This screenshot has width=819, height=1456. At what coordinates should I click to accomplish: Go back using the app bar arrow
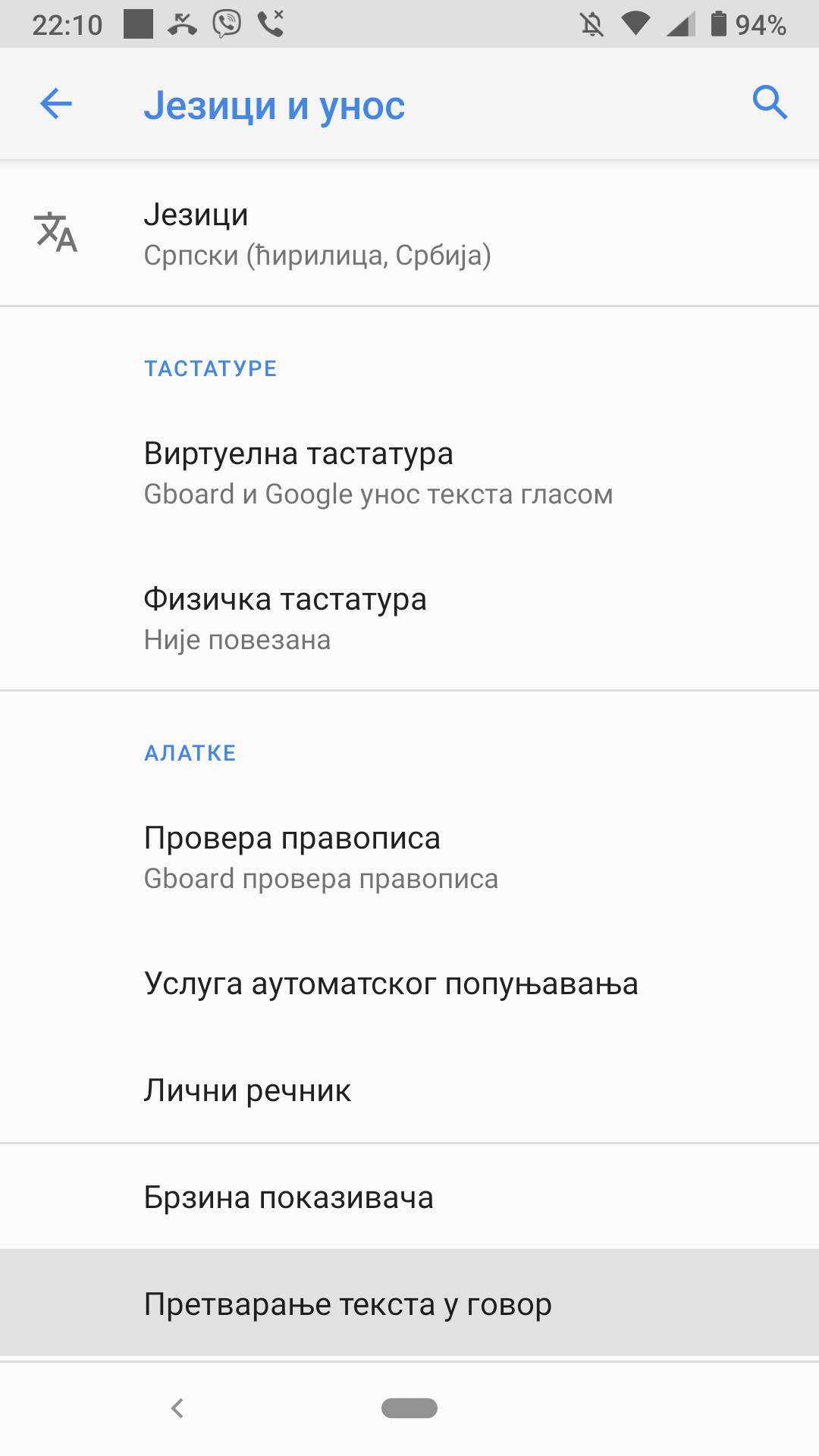click(x=55, y=104)
